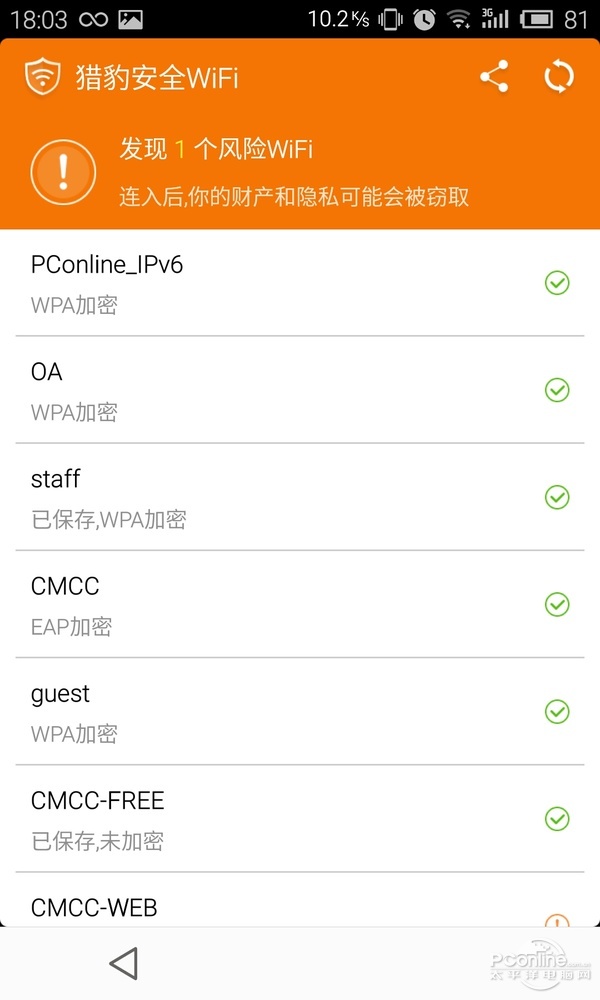Refresh the WiFi scan list
Screen dimensions: 600x1000
point(559,77)
